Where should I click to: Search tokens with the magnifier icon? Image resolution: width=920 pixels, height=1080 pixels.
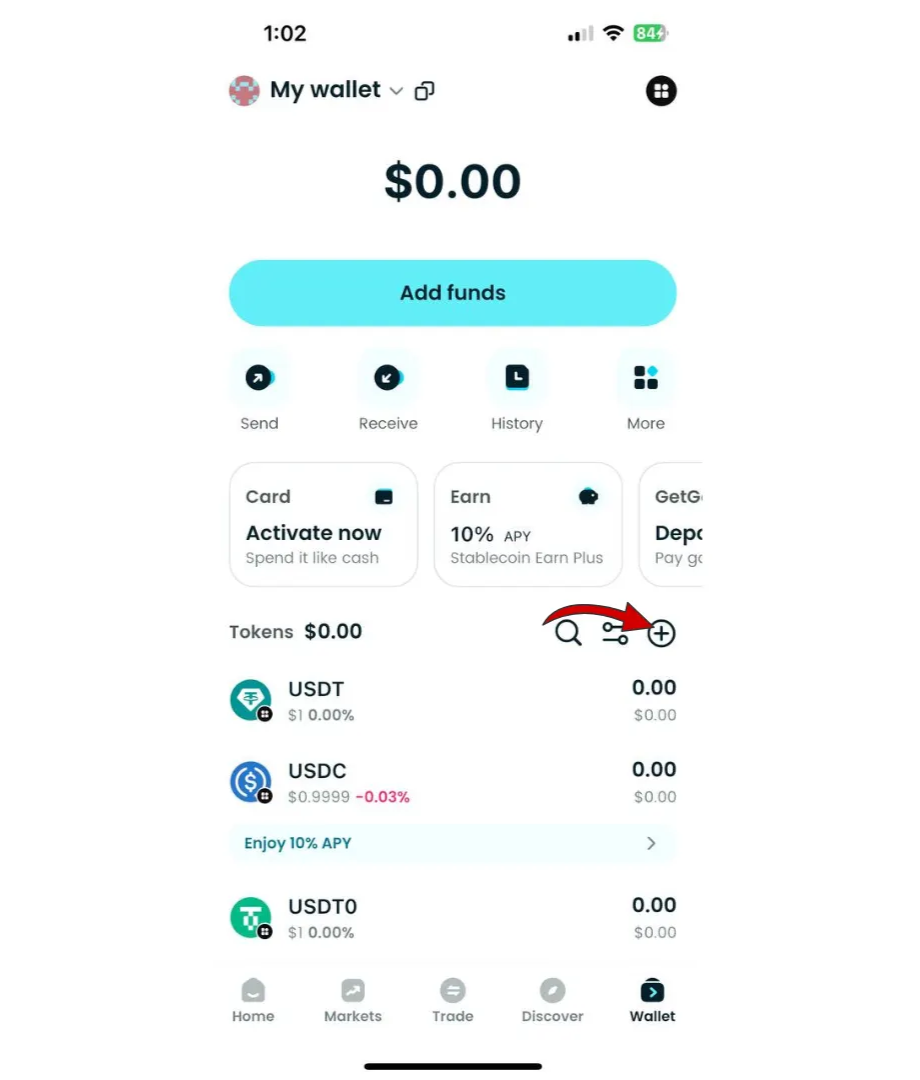[x=568, y=633]
